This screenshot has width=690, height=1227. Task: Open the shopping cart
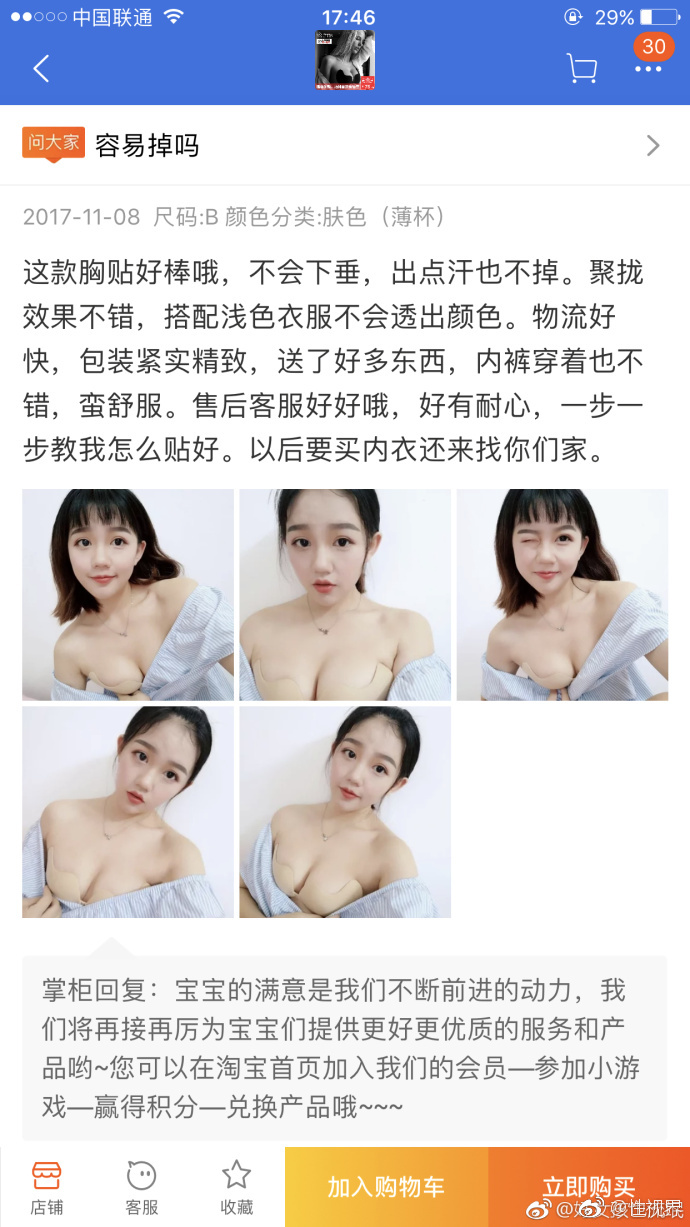click(581, 68)
